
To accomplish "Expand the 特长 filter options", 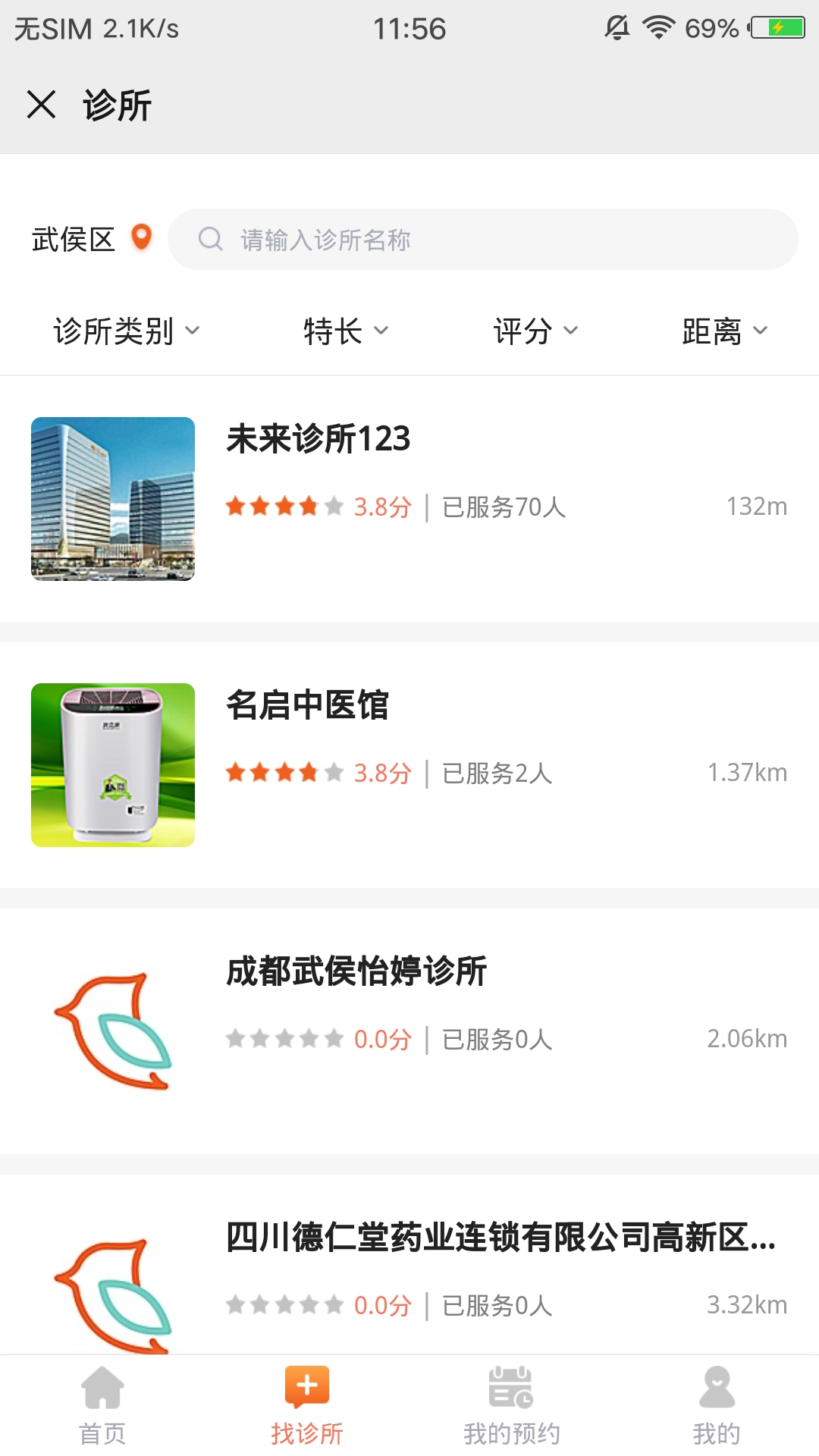I will tap(344, 330).
